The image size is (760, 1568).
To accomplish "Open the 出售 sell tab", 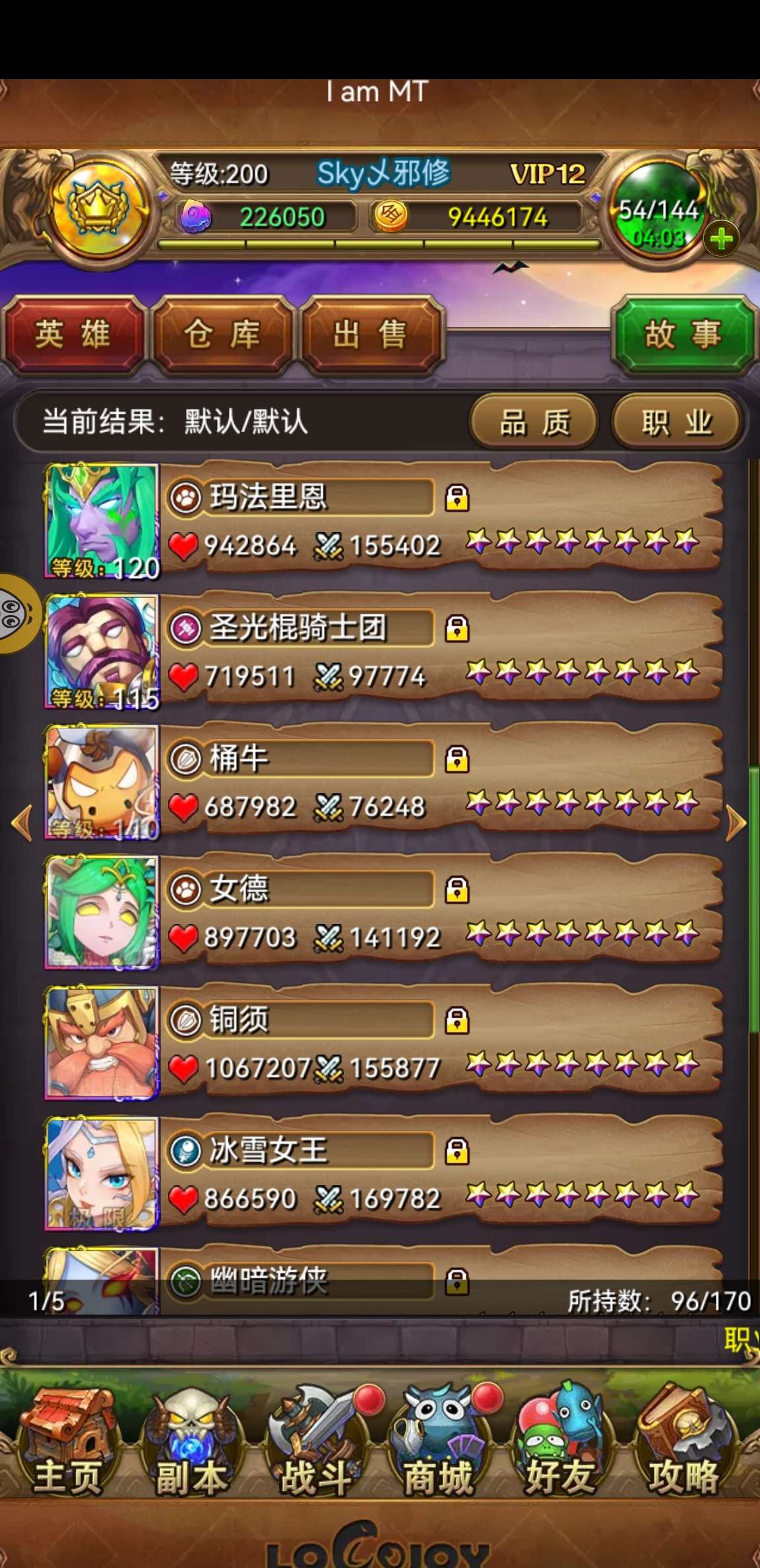I will click(370, 335).
